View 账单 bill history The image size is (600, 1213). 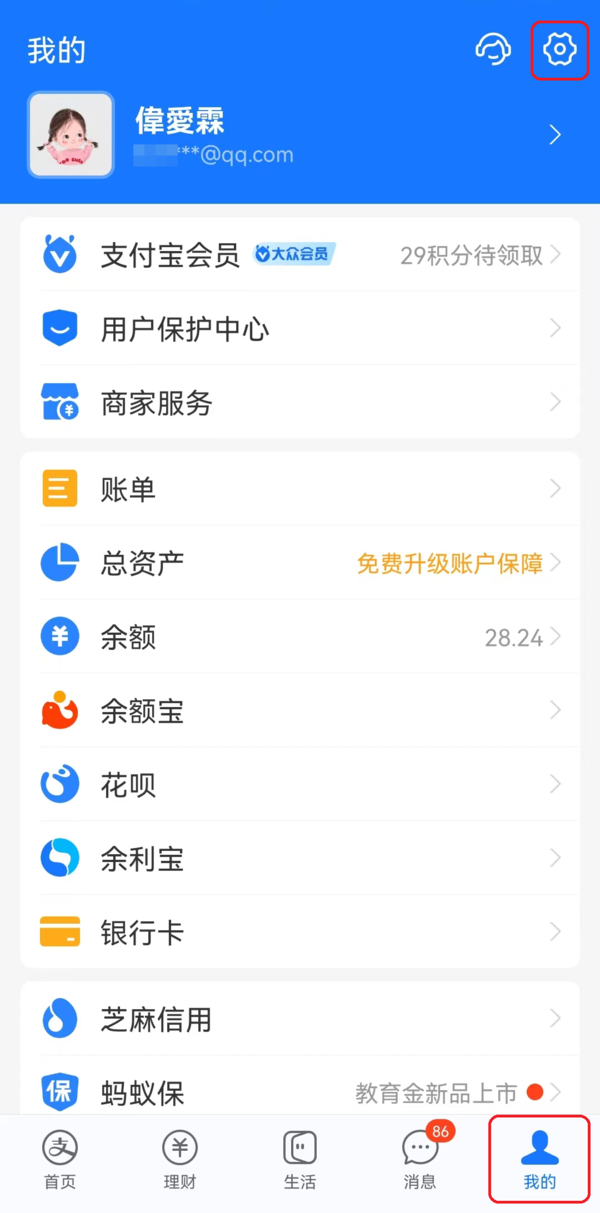[x=300, y=489]
